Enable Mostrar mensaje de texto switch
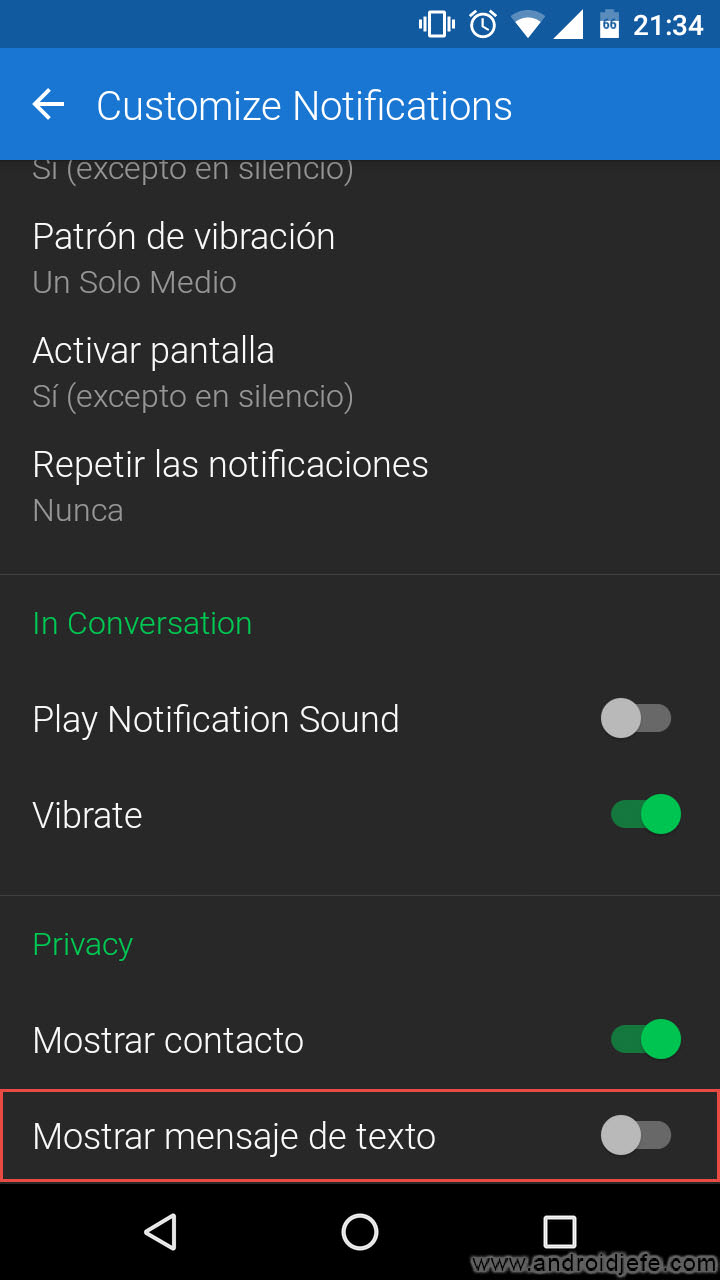 (636, 1136)
